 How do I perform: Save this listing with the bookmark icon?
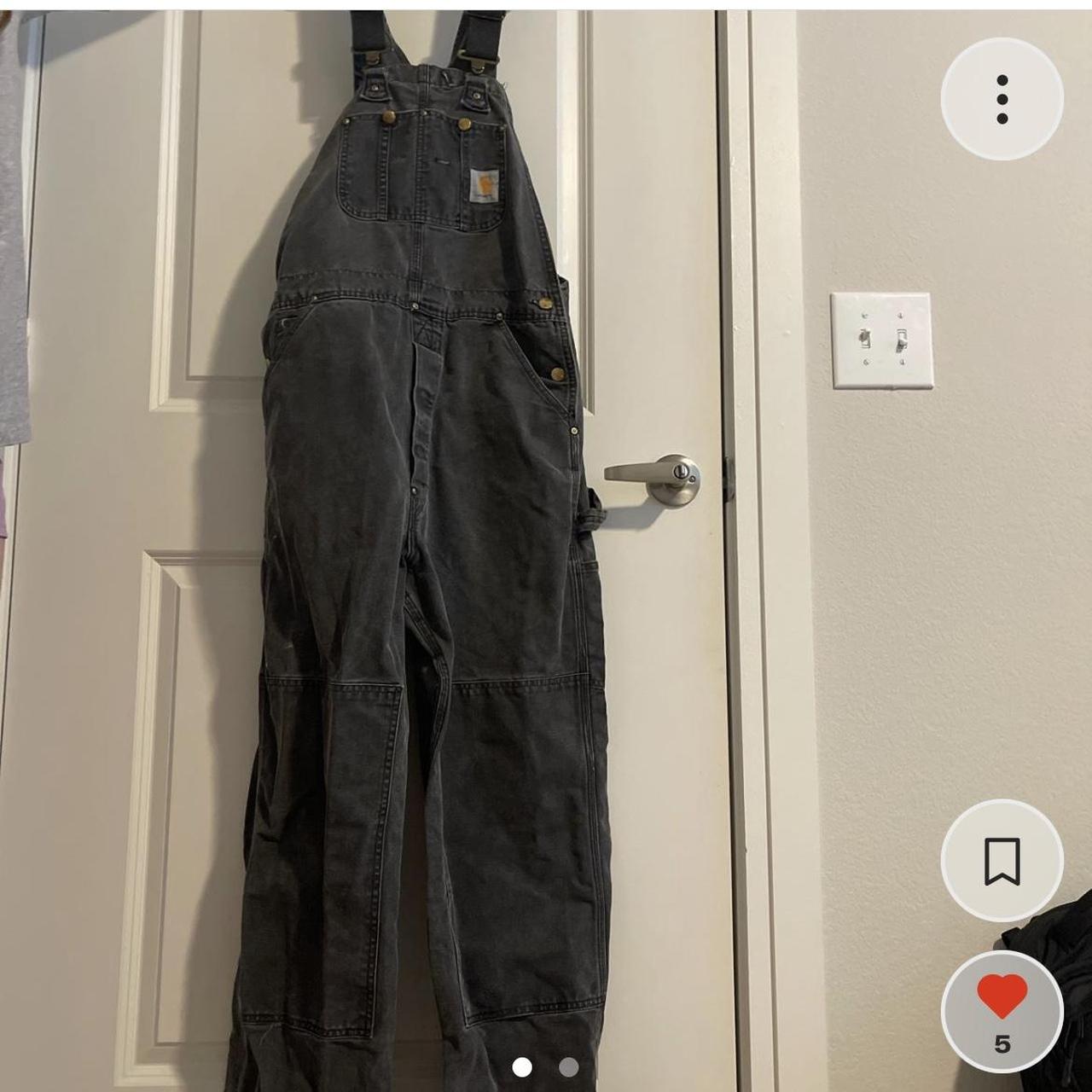click(x=1002, y=861)
